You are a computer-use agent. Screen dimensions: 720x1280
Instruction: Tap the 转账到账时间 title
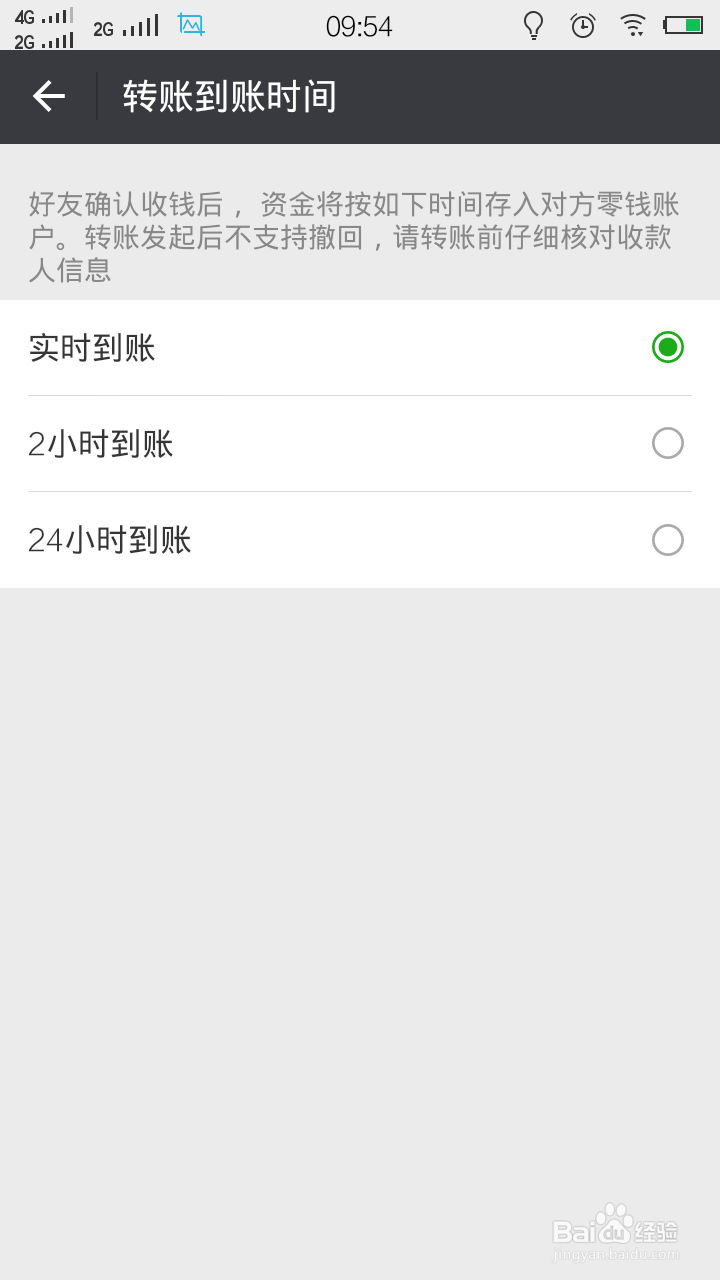point(228,96)
